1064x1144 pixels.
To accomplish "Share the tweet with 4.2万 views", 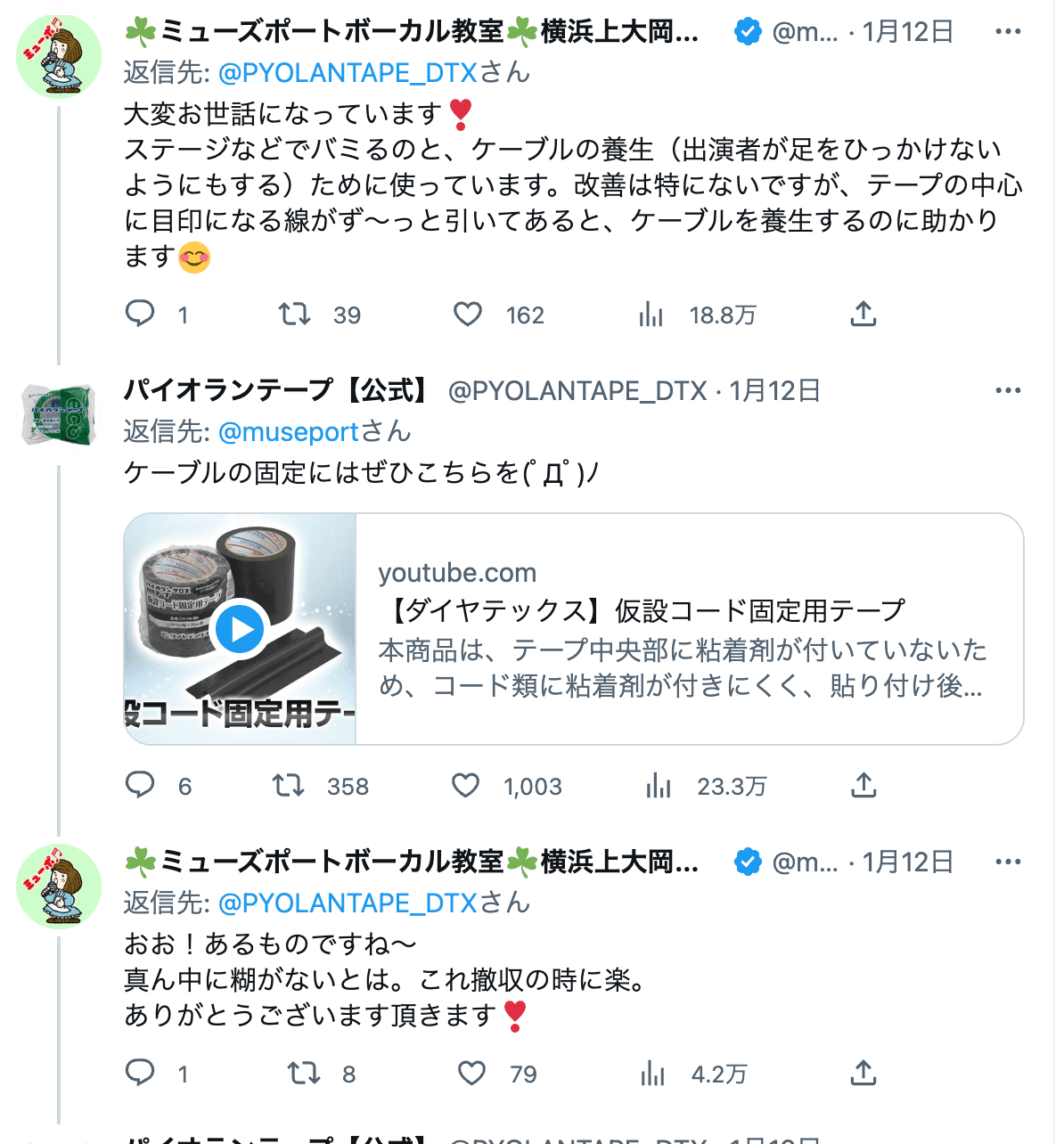I will point(863,1074).
